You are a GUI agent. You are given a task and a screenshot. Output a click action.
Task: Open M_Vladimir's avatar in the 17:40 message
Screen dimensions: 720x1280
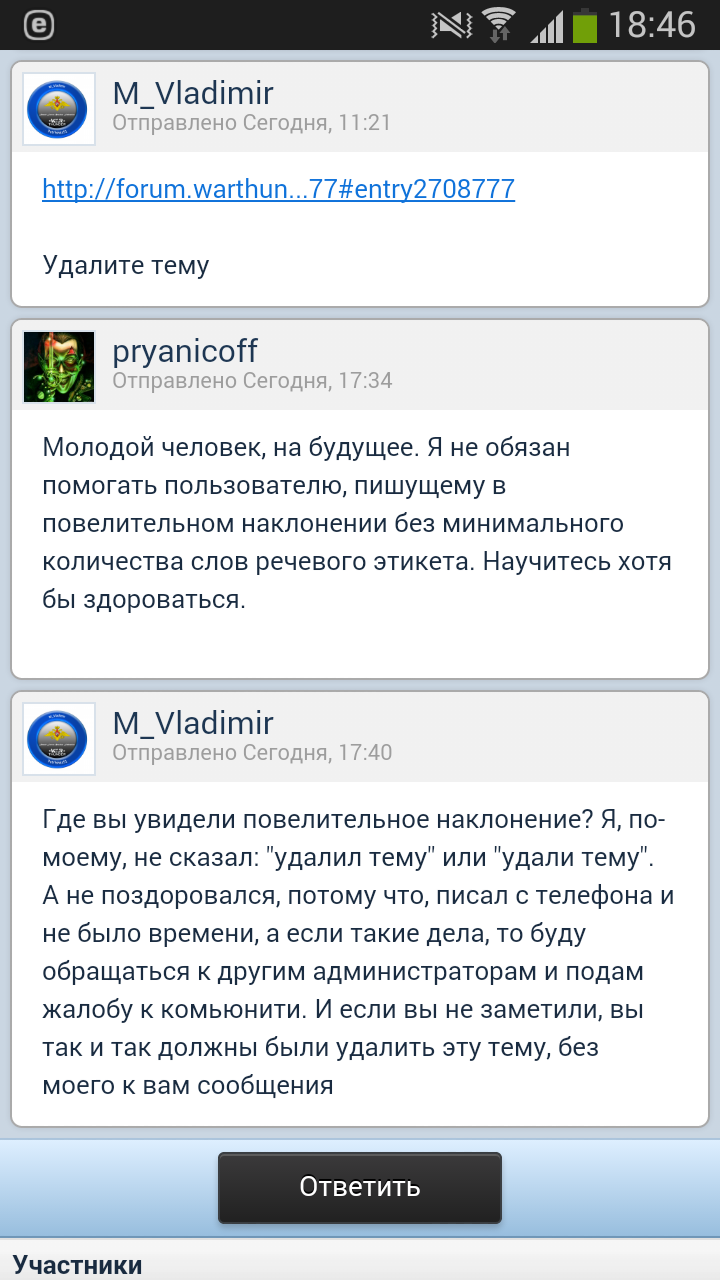[x=59, y=739]
